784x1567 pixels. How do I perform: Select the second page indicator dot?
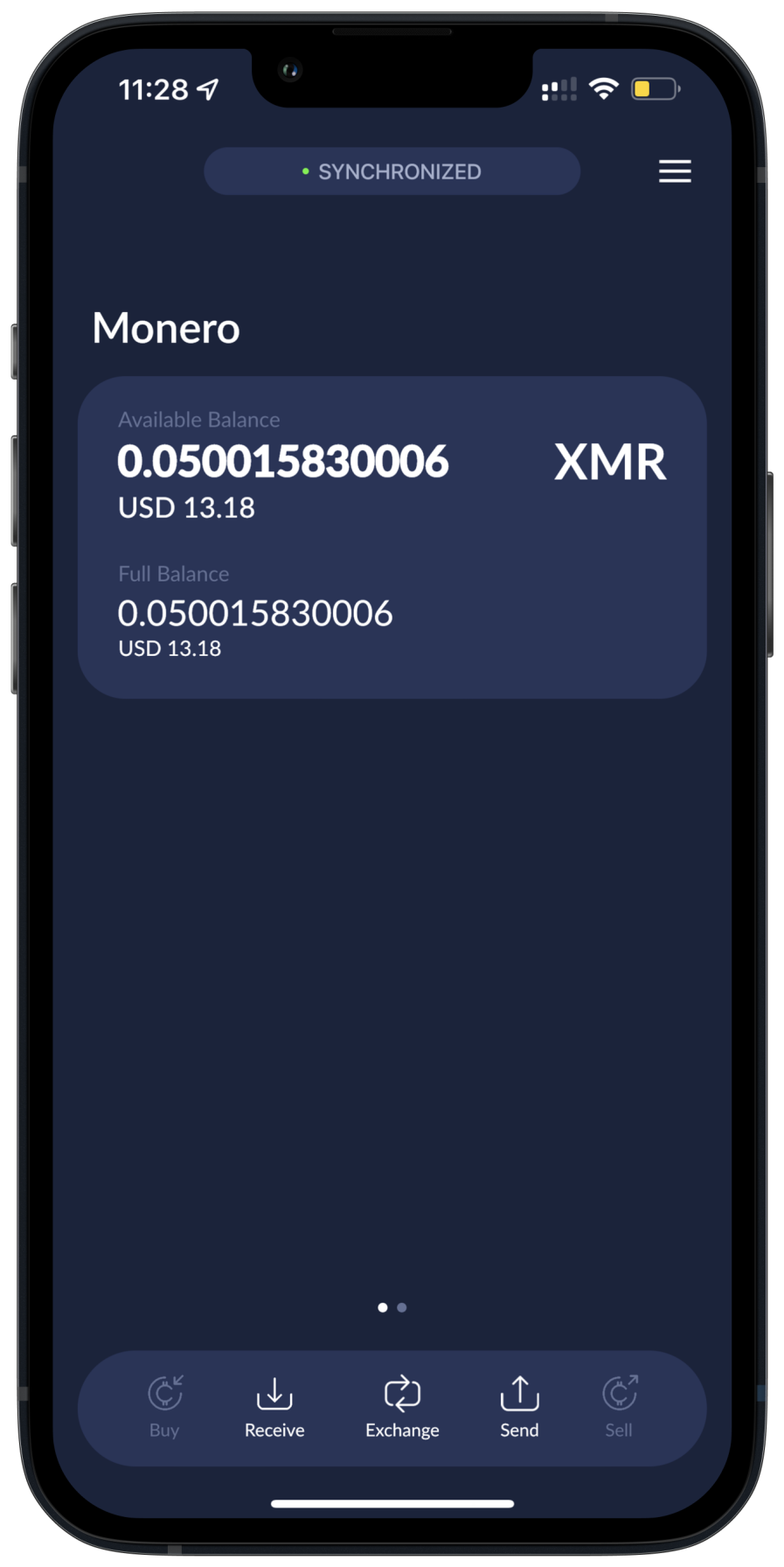coord(402,1307)
